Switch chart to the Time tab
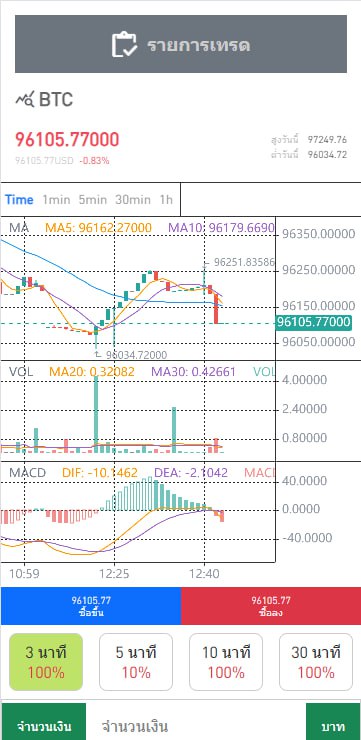This screenshot has height=740, width=361. 19,200
